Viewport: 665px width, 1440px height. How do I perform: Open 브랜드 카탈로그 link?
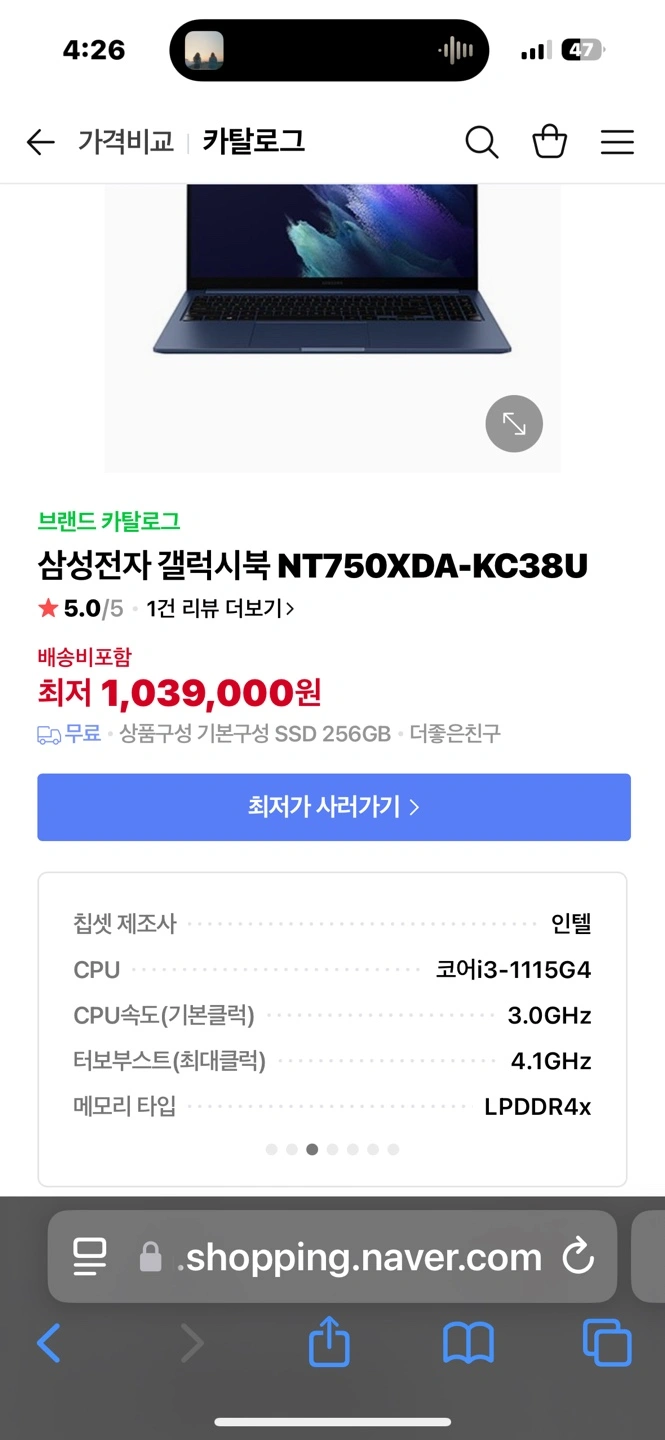pyautogui.click(x=109, y=521)
